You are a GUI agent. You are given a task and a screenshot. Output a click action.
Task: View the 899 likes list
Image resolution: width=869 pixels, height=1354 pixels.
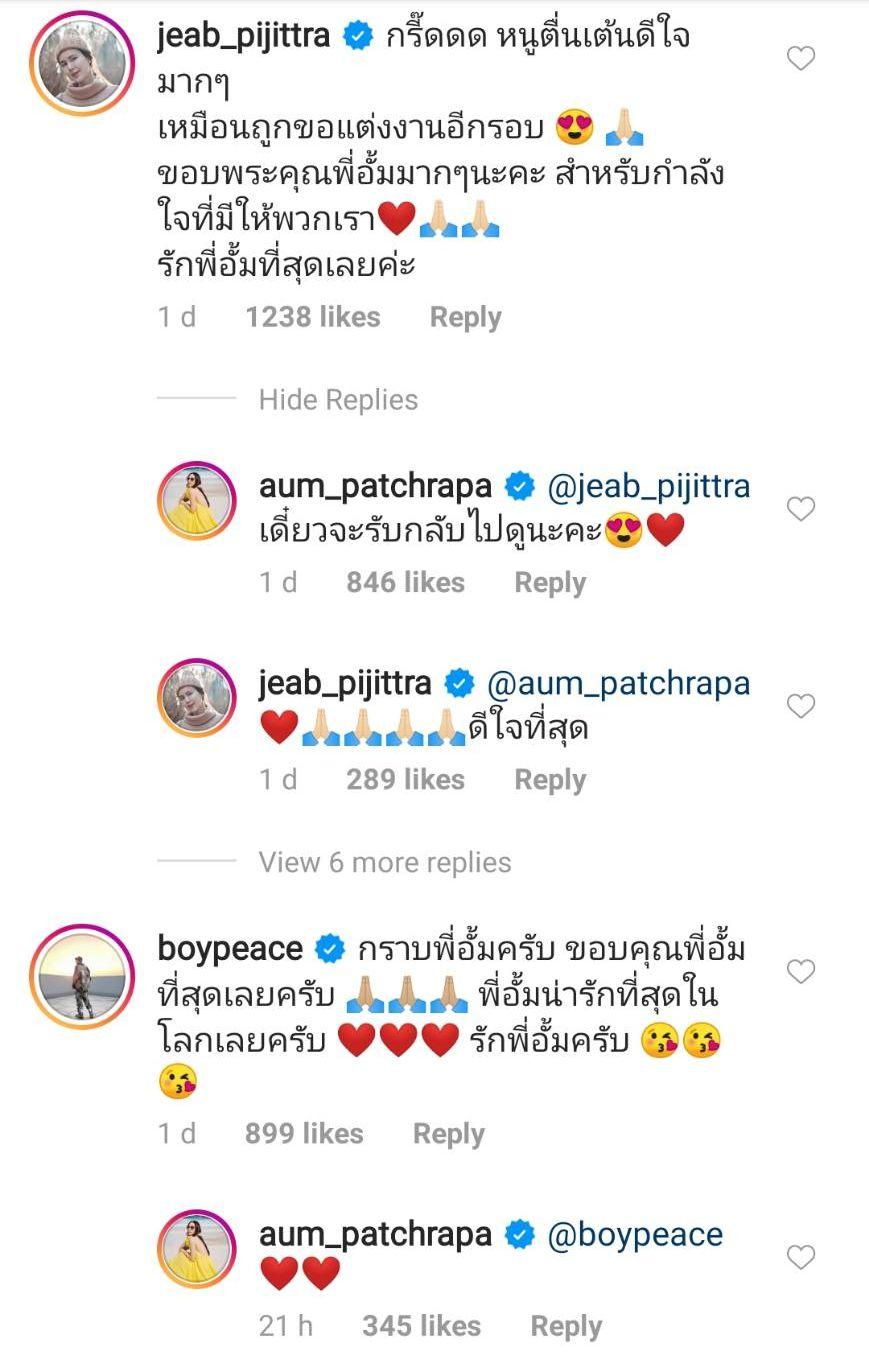(x=303, y=1134)
